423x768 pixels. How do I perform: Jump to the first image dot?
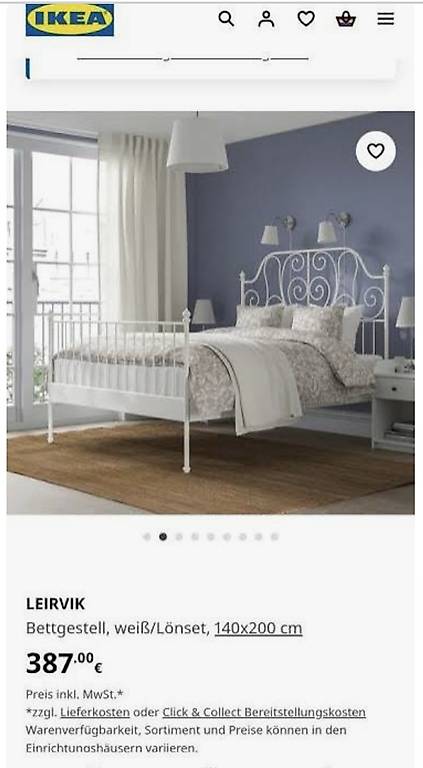click(x=147, y=537)
